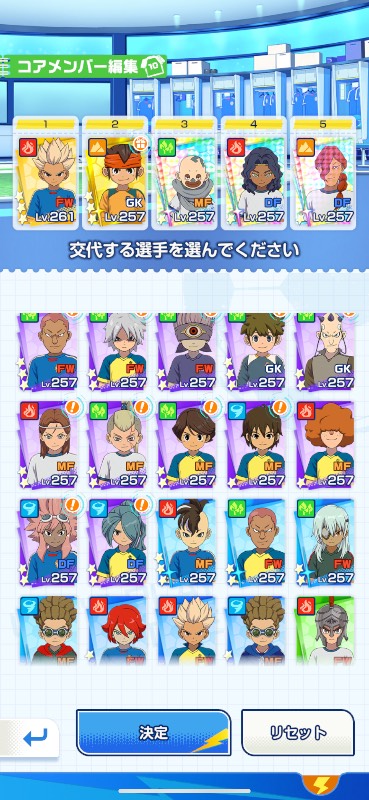Select the orange afro MF player card

point(326,444)
